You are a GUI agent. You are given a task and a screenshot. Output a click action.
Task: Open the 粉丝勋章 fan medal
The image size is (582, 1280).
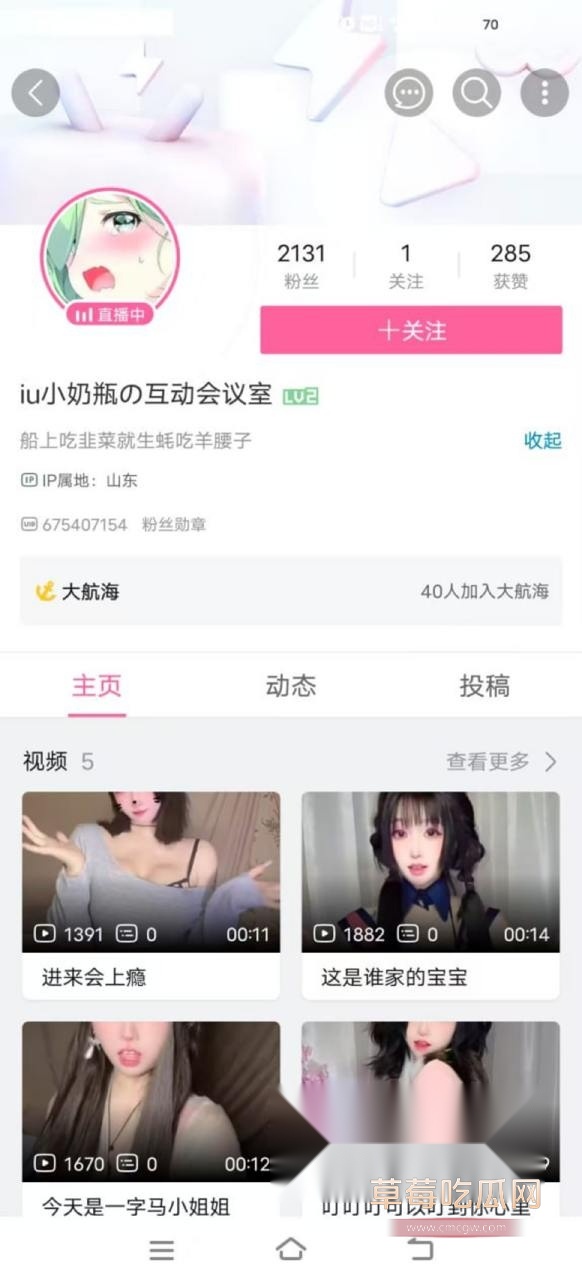174,524
